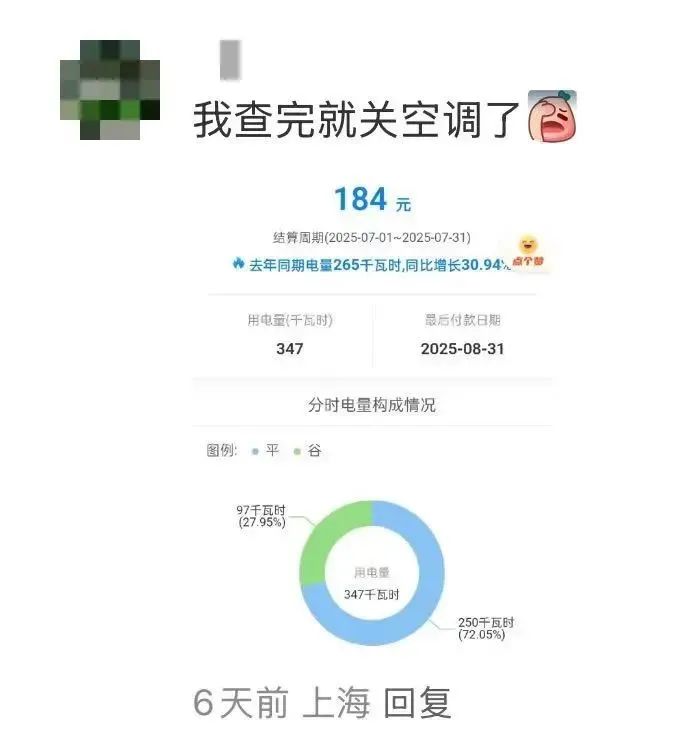Screen dimensions: 697x741
Task: Tap 回复 to reply to this comment
Action: click(417, 703)
